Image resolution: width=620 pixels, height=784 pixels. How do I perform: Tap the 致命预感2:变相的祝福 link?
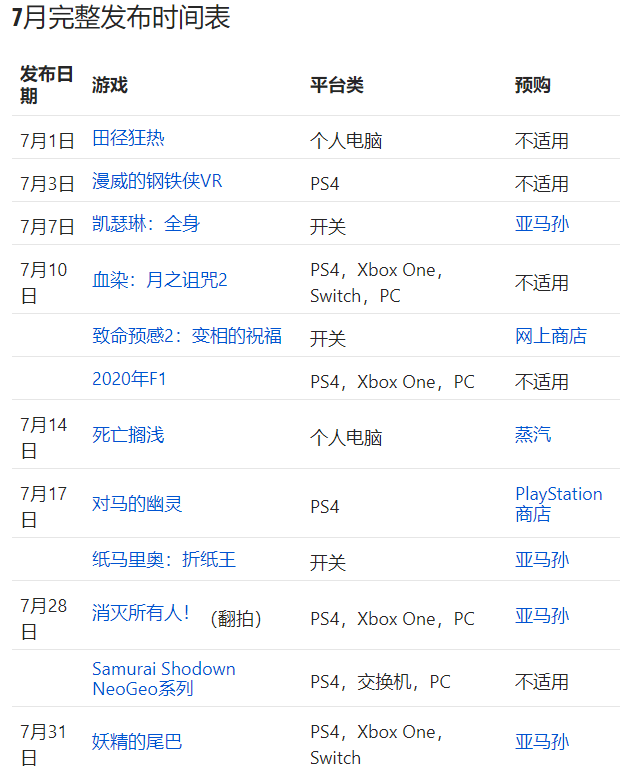(187, 336)
